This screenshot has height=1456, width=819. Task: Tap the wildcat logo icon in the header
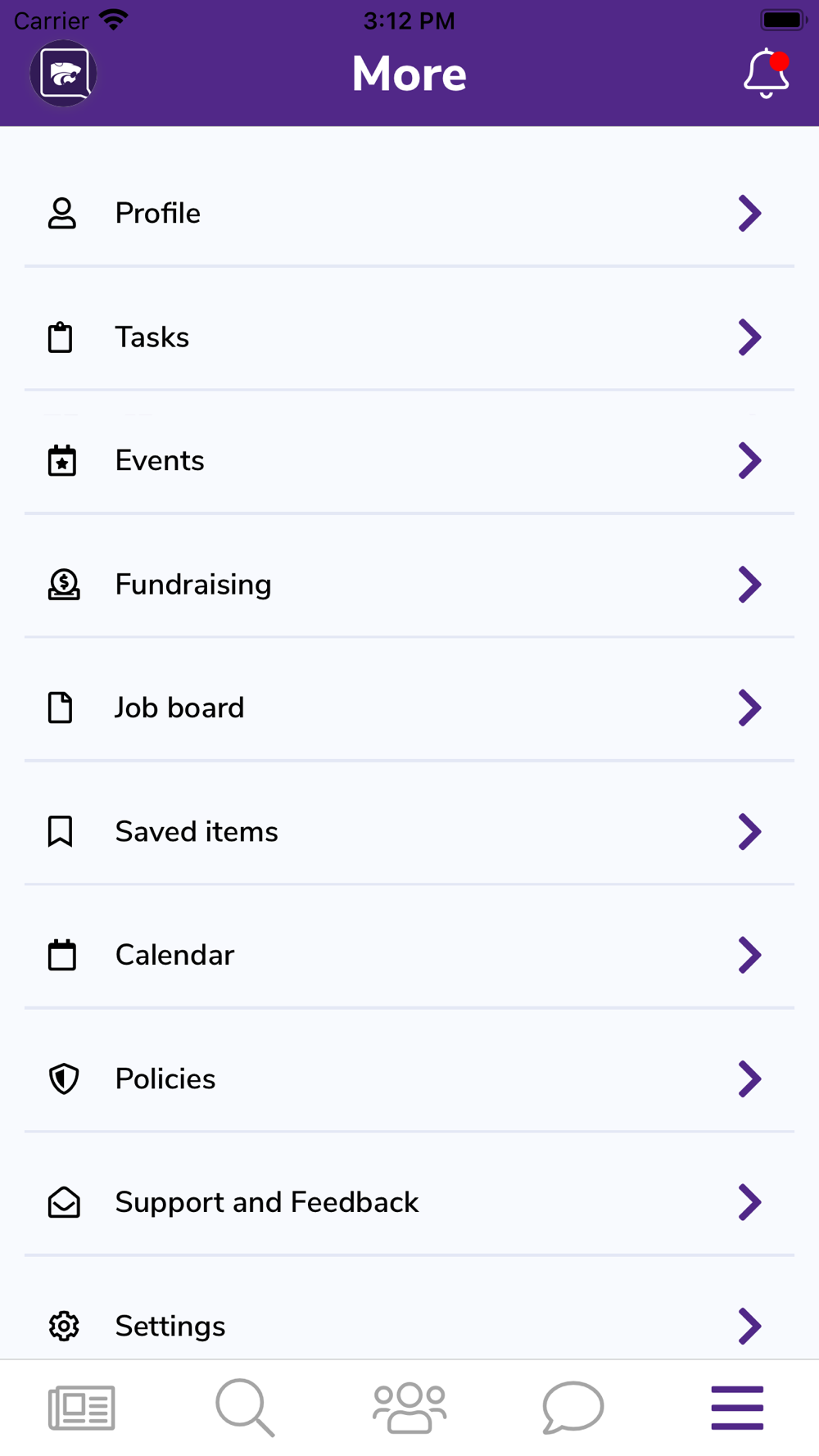tap(64, 74)
